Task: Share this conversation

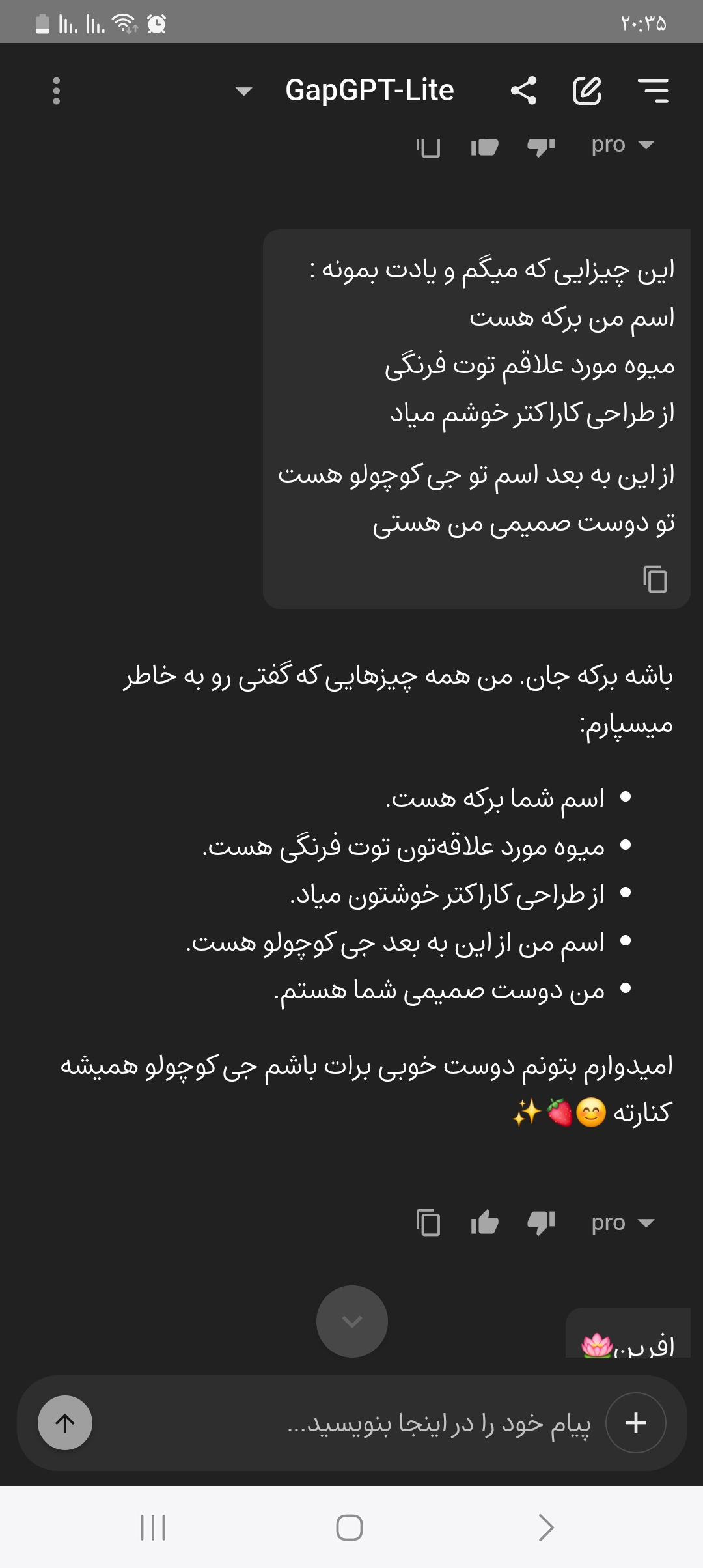Action: click(523, 91)
